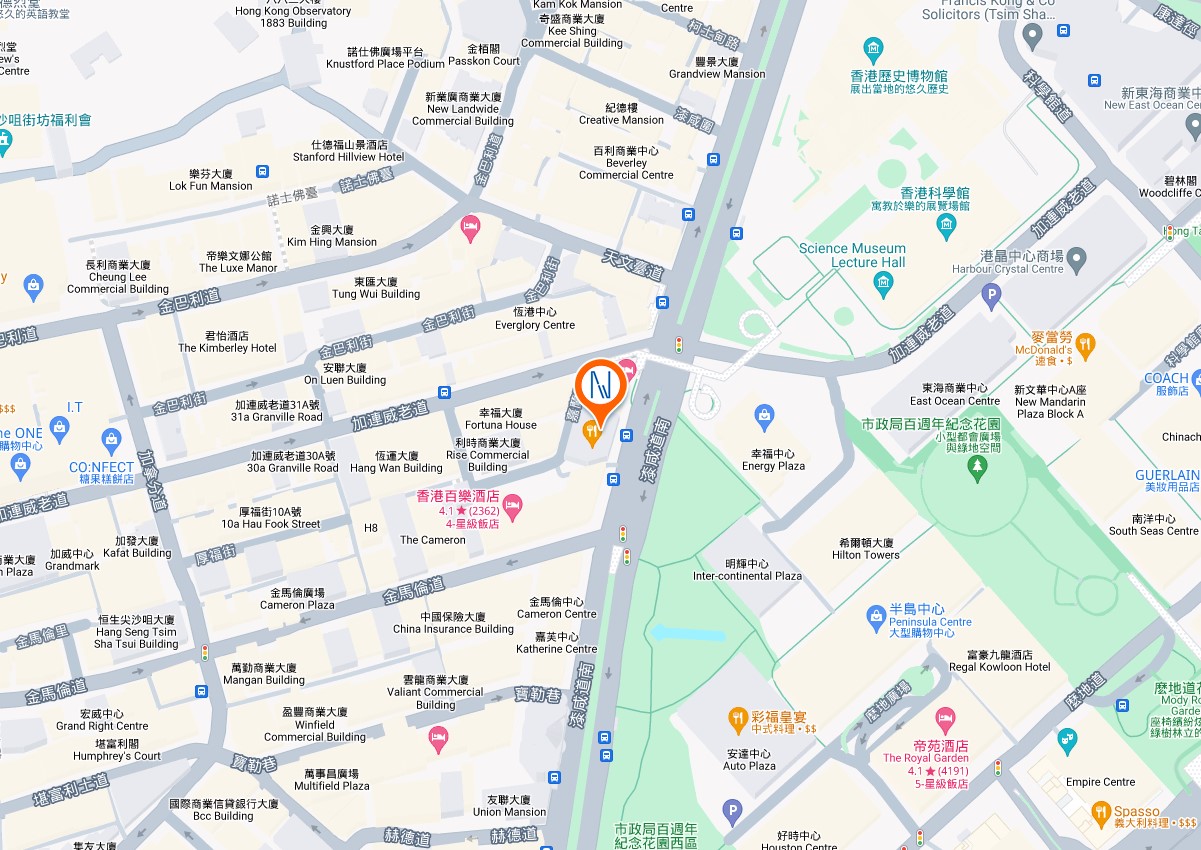Select The Royal Garden hotel pin
The width and height of the screenshot is (1201, 850).
[x=945, y=719]
